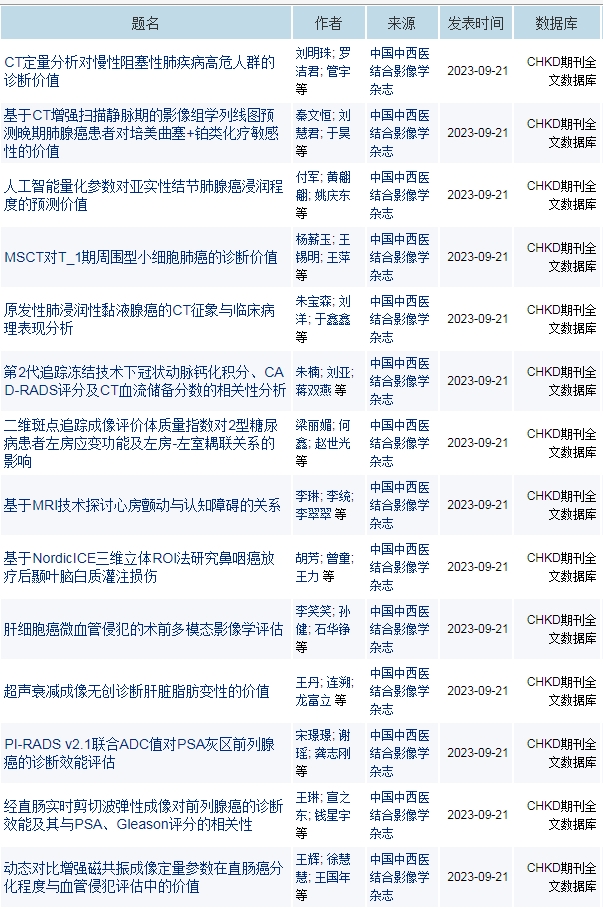
Task: Open 动态对比增强磁共振成像 rectal cancer article
Action: click(x=139, y=877)
